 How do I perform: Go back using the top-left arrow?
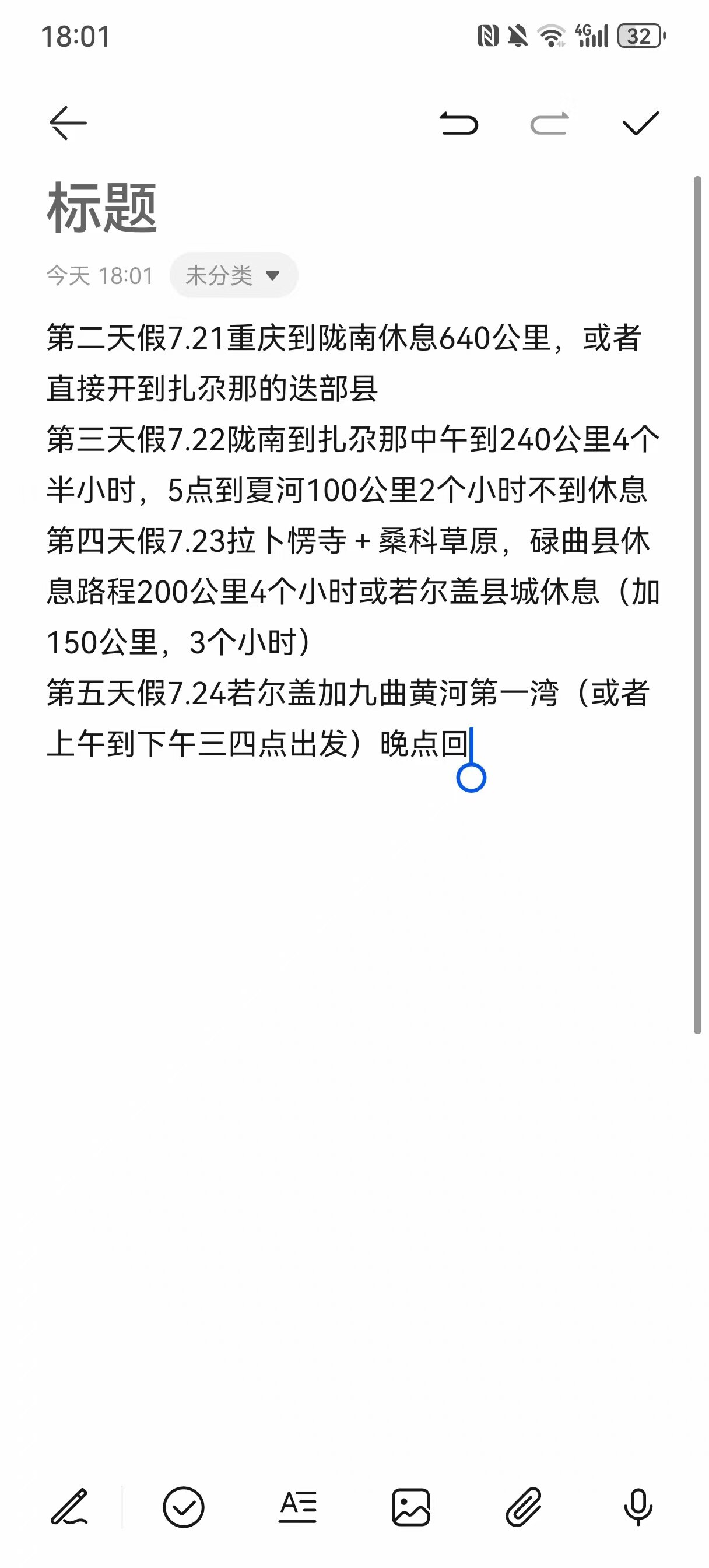click(x=68, y=124)
